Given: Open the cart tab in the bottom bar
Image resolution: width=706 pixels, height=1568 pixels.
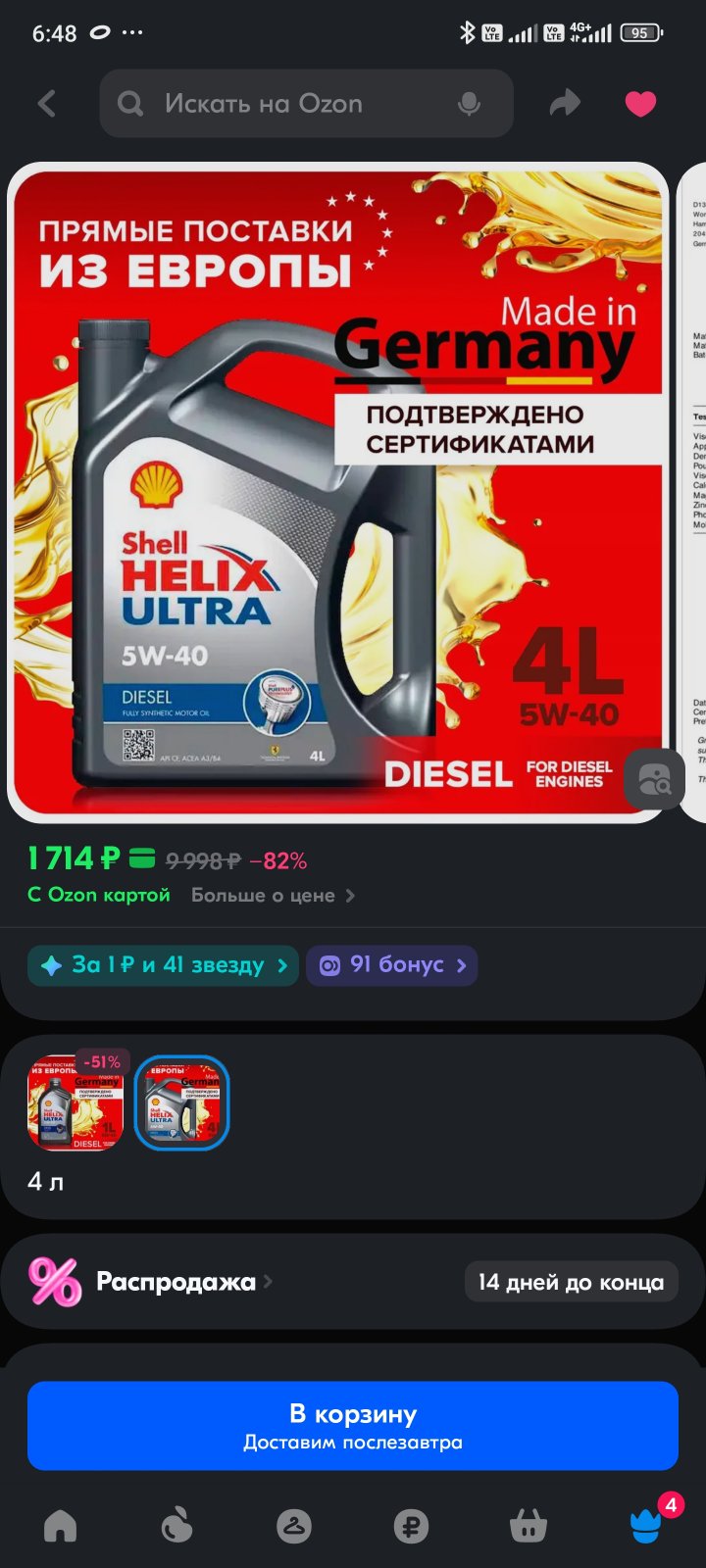Looking at the screenshot, I should coord(529,1526).
